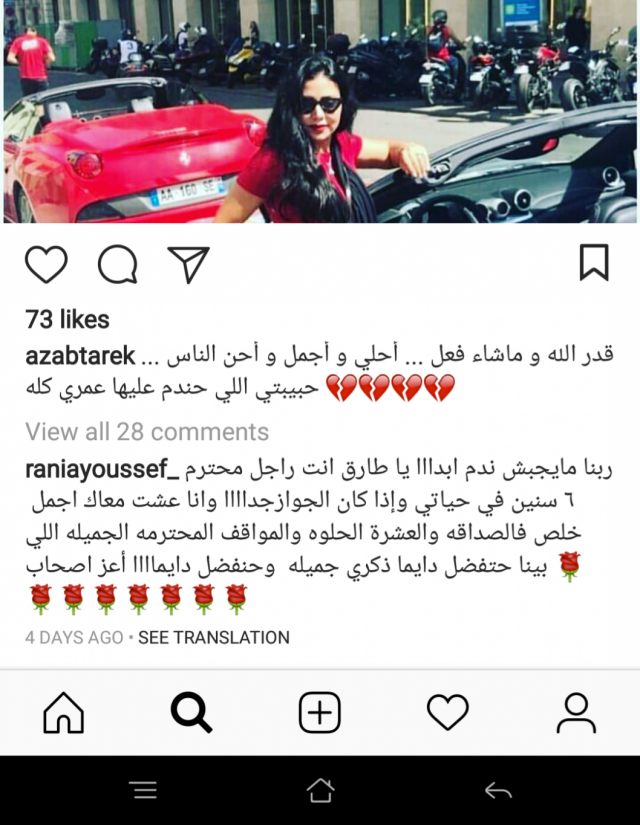The width and height of the screenshot is (640, 825).
Task: Go back using the system back button
Action: (x=498, y=791)
